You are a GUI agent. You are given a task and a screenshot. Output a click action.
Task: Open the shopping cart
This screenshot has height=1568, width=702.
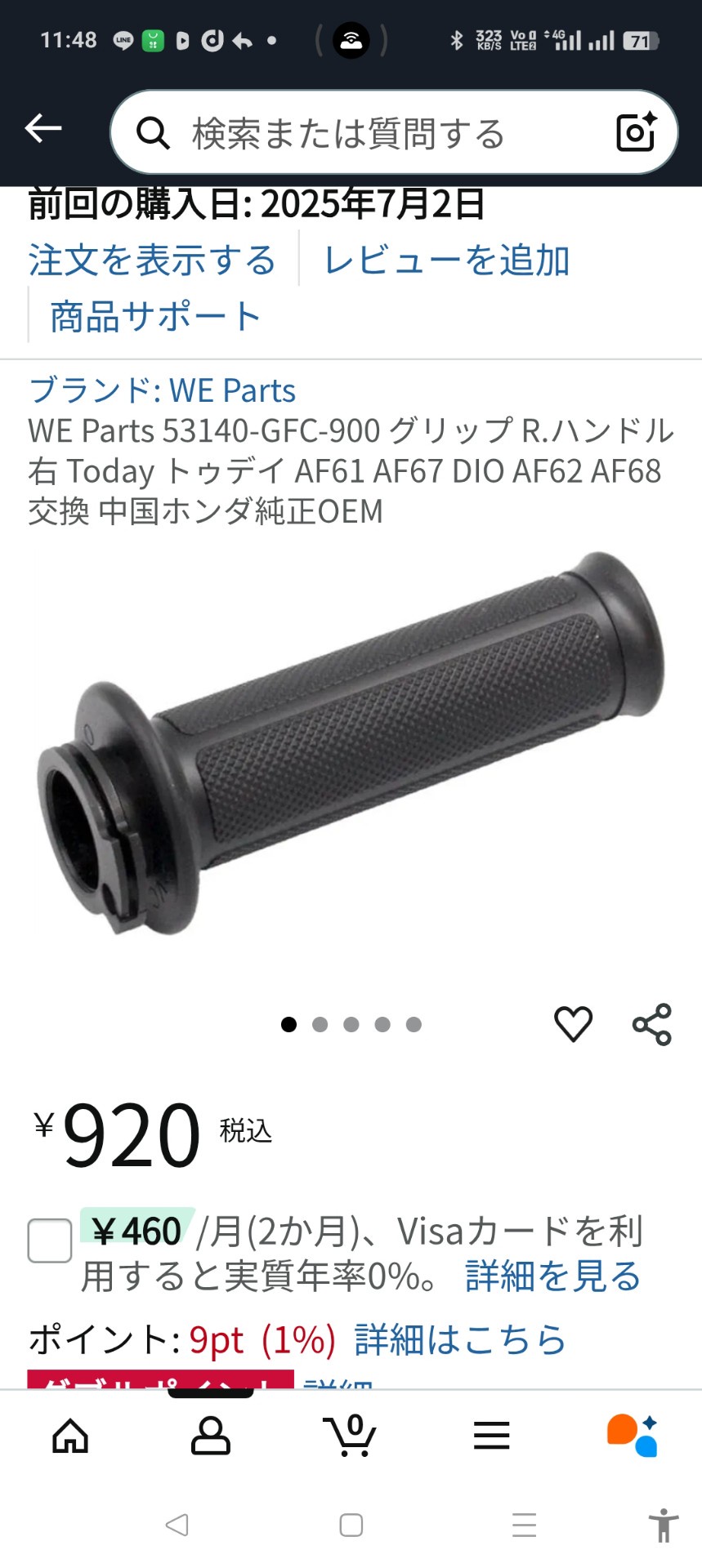pos(351,1436)
